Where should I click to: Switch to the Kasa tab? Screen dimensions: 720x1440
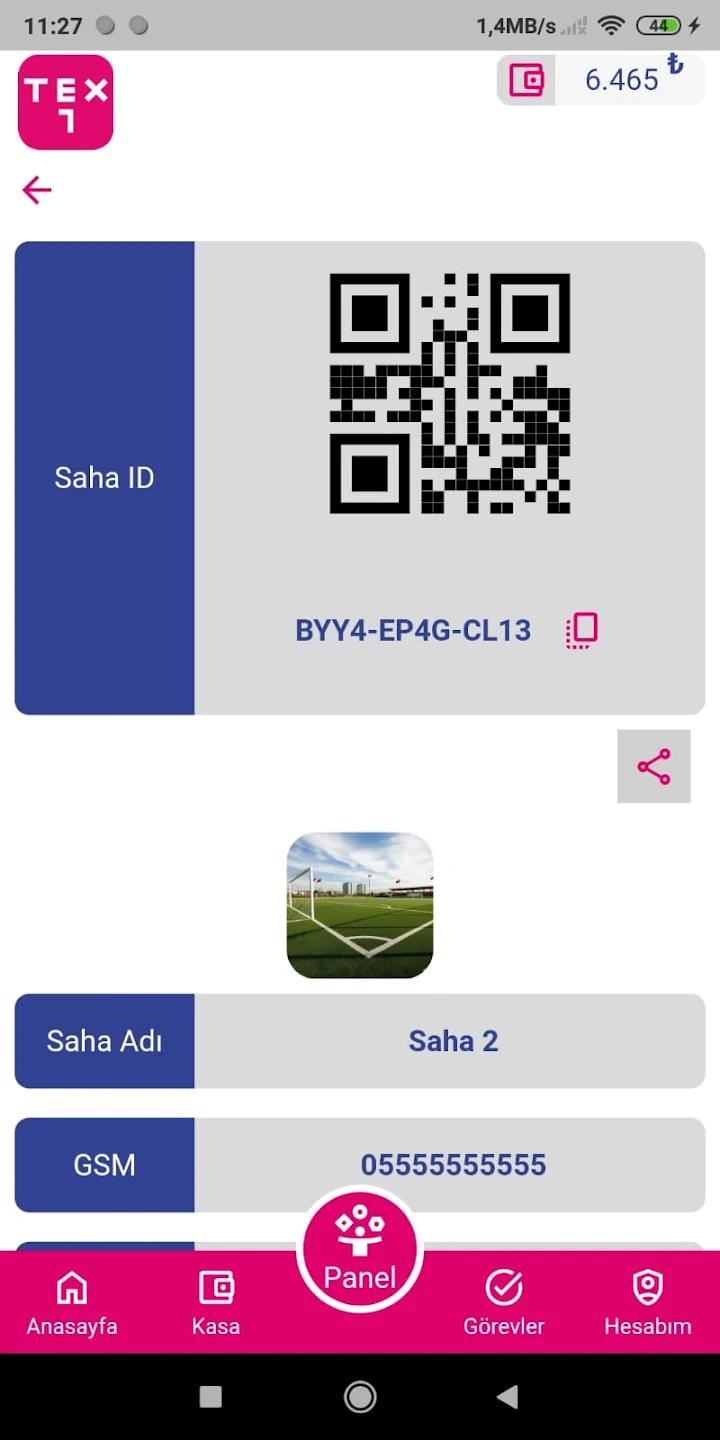pos(216,1300)
